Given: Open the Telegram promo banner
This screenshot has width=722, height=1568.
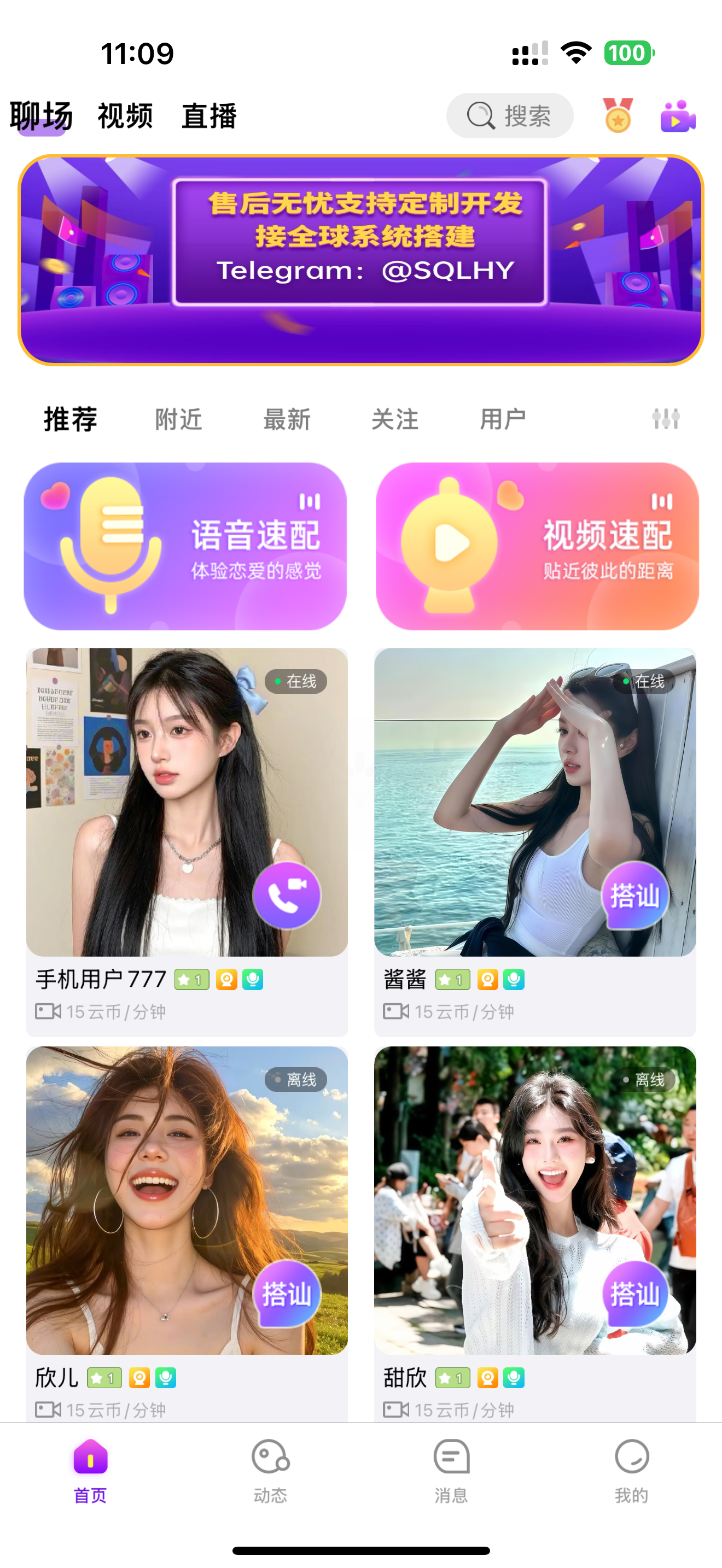Looking at the screenshot, I should [361, 260].
